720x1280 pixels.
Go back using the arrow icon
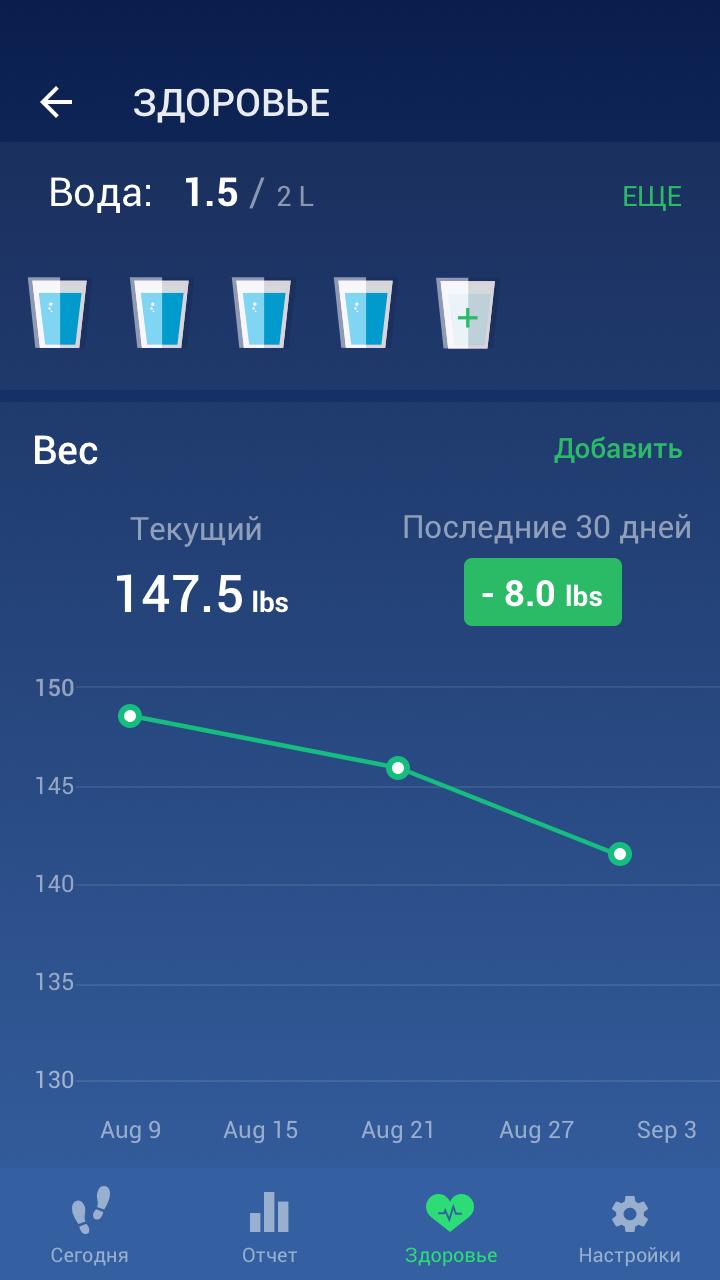(x=56, y=102)
